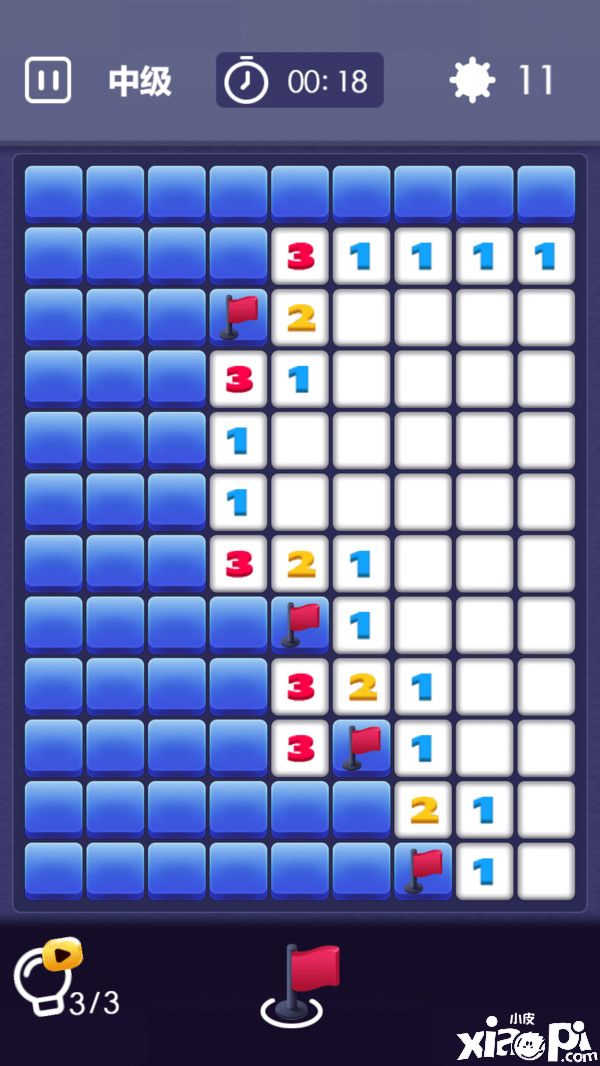This screenshot has width=600, height=1066.
Task: Pause the minesweeper game
Action: tap(48, 81)
